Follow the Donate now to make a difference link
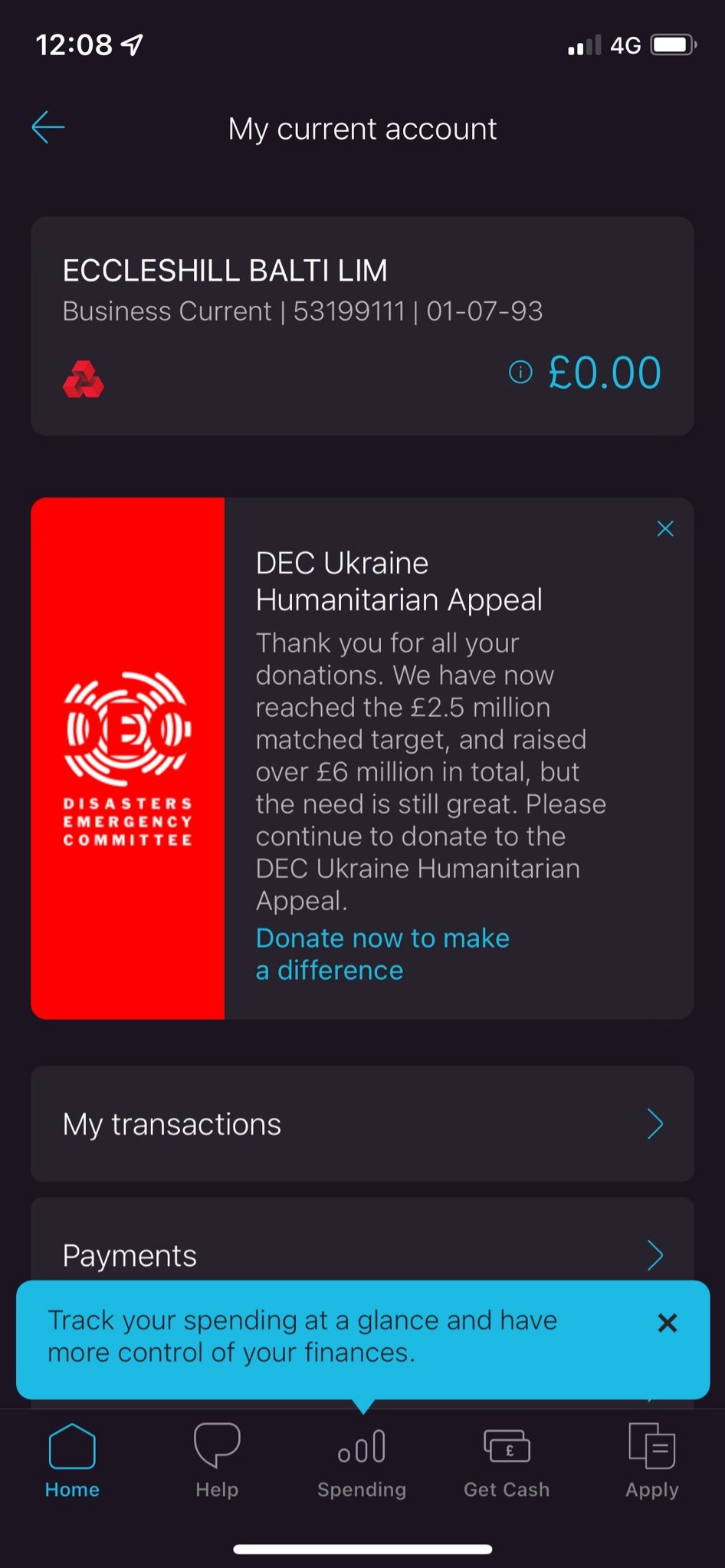 (x=382, y=954)
